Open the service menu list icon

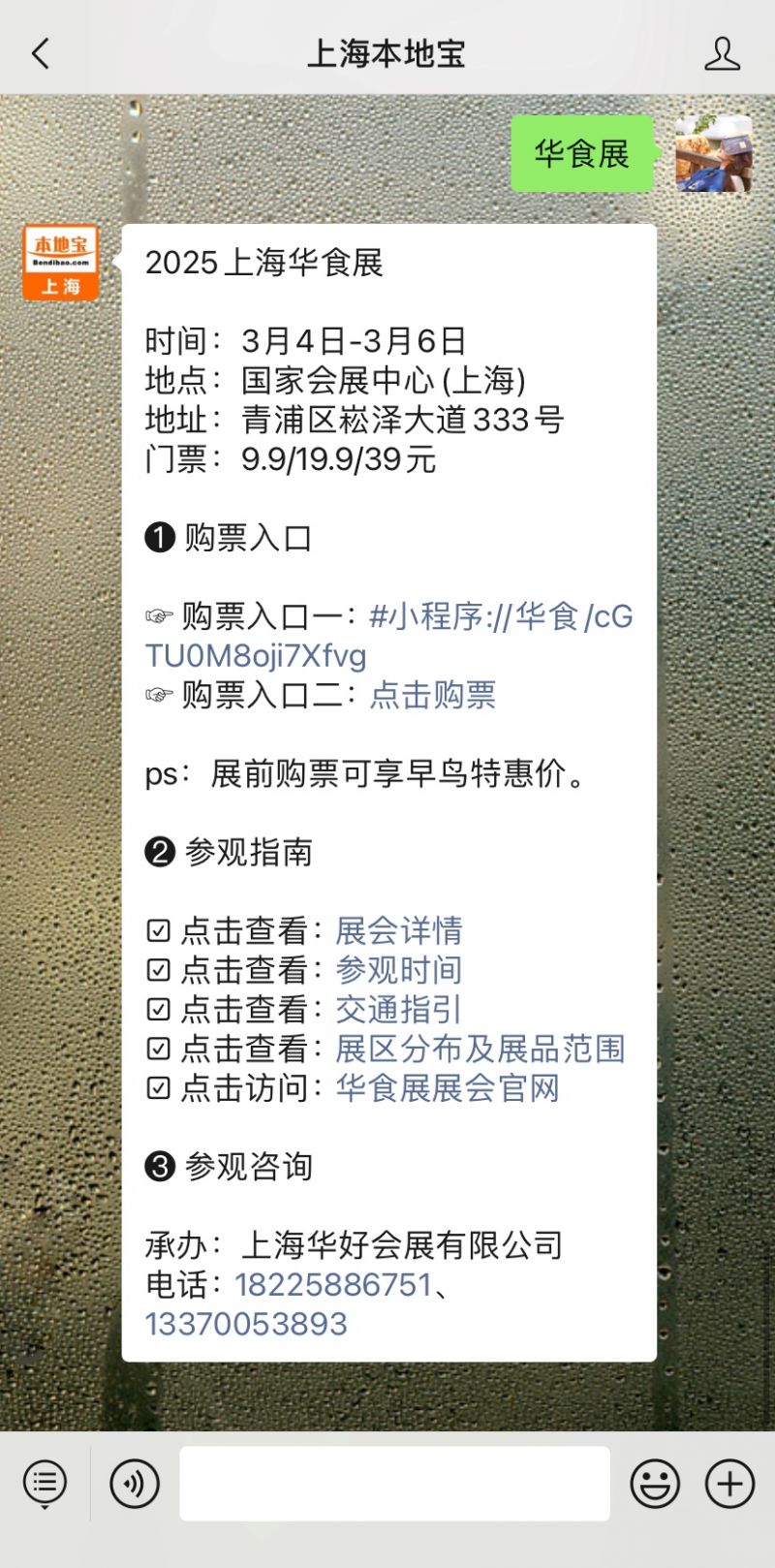pos(45,1483)
